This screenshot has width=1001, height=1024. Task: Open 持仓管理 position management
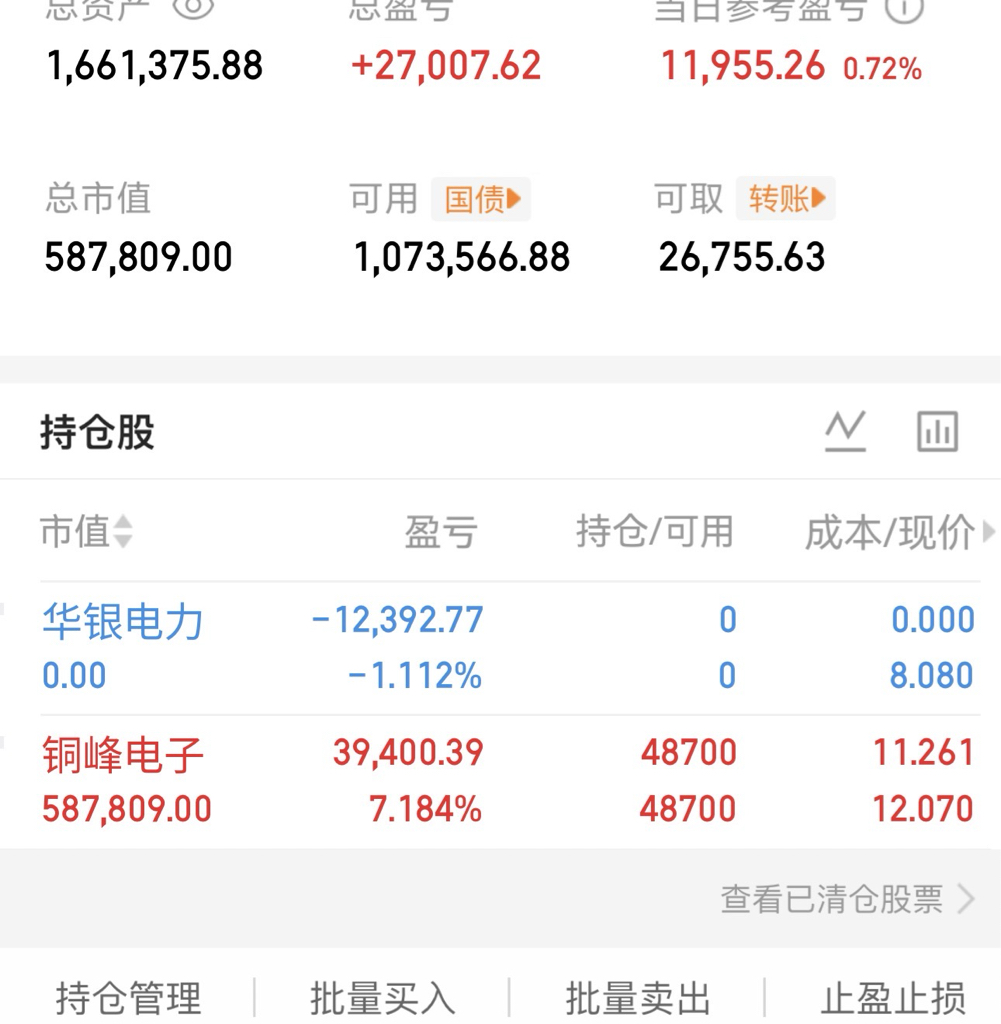[x=128, y=998]
